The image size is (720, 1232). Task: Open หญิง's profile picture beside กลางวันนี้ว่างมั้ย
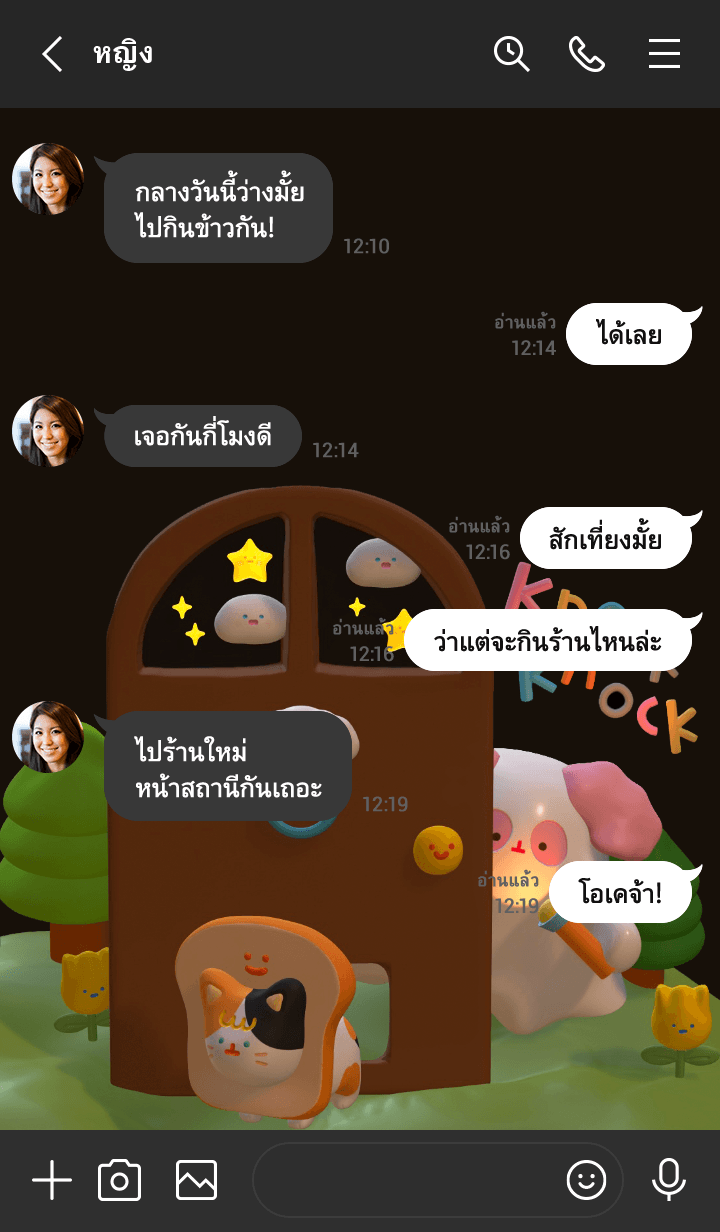47,179
